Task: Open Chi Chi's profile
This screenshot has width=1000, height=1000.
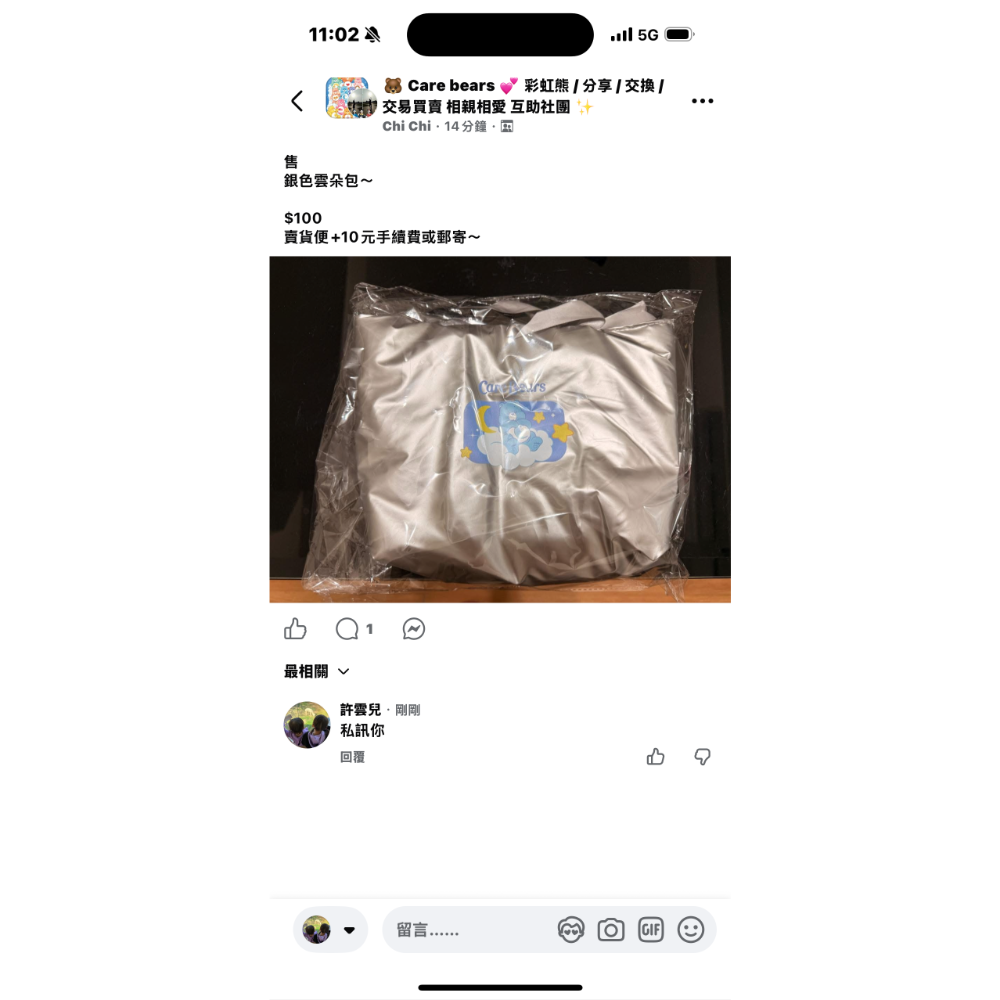Action: (x=406, y=127)
